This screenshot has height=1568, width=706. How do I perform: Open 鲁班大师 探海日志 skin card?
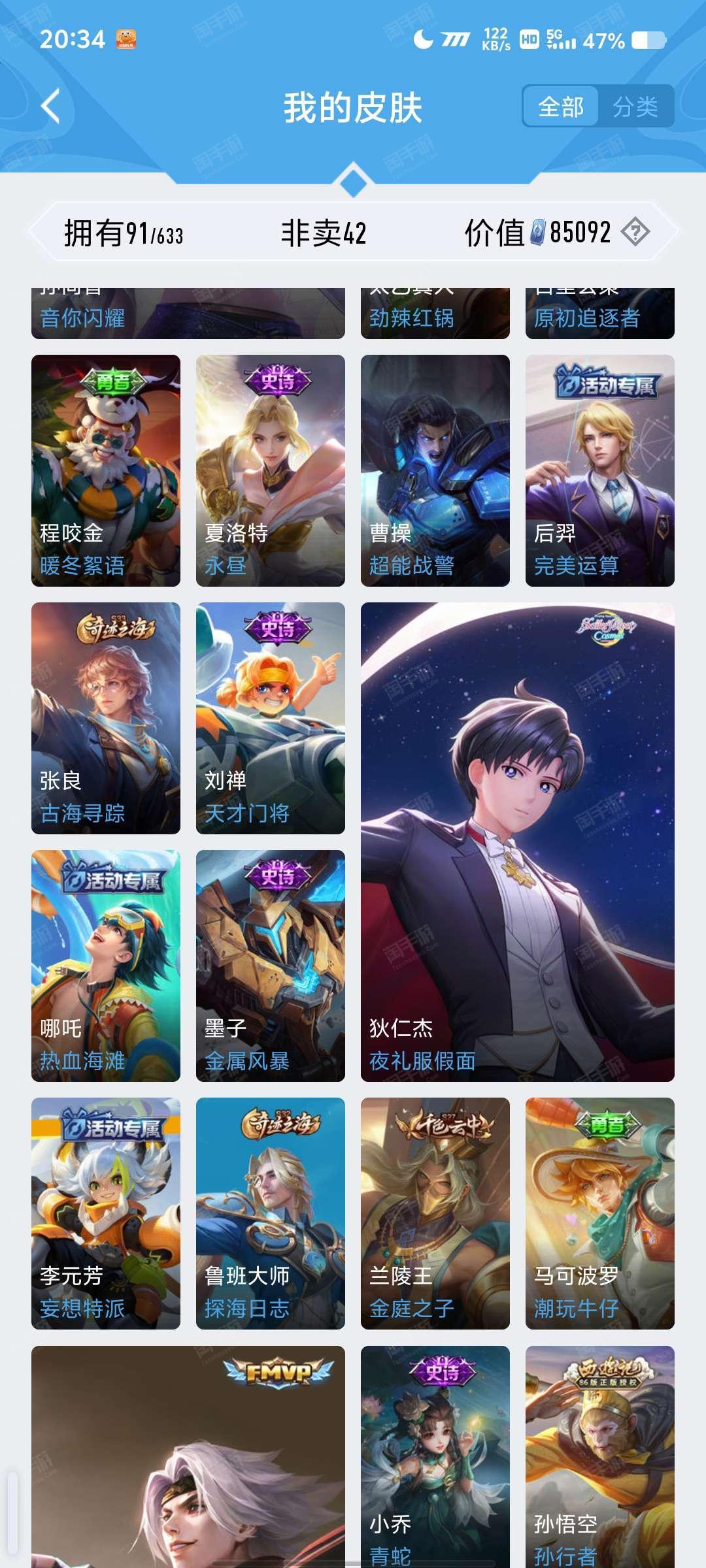[x=270, y=1213]
